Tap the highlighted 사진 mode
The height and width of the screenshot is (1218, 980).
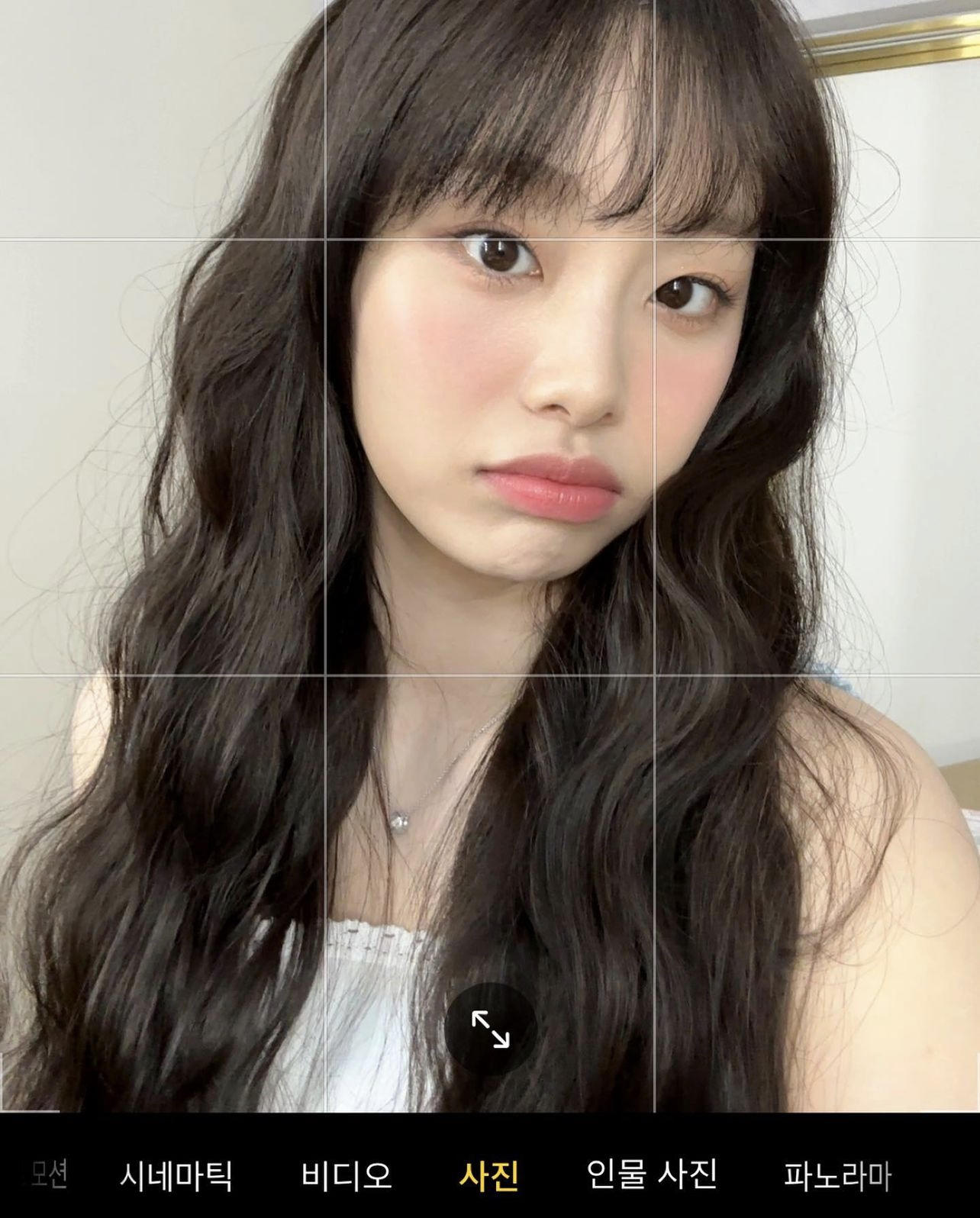pyautogui.click(x=489, y=1175)
